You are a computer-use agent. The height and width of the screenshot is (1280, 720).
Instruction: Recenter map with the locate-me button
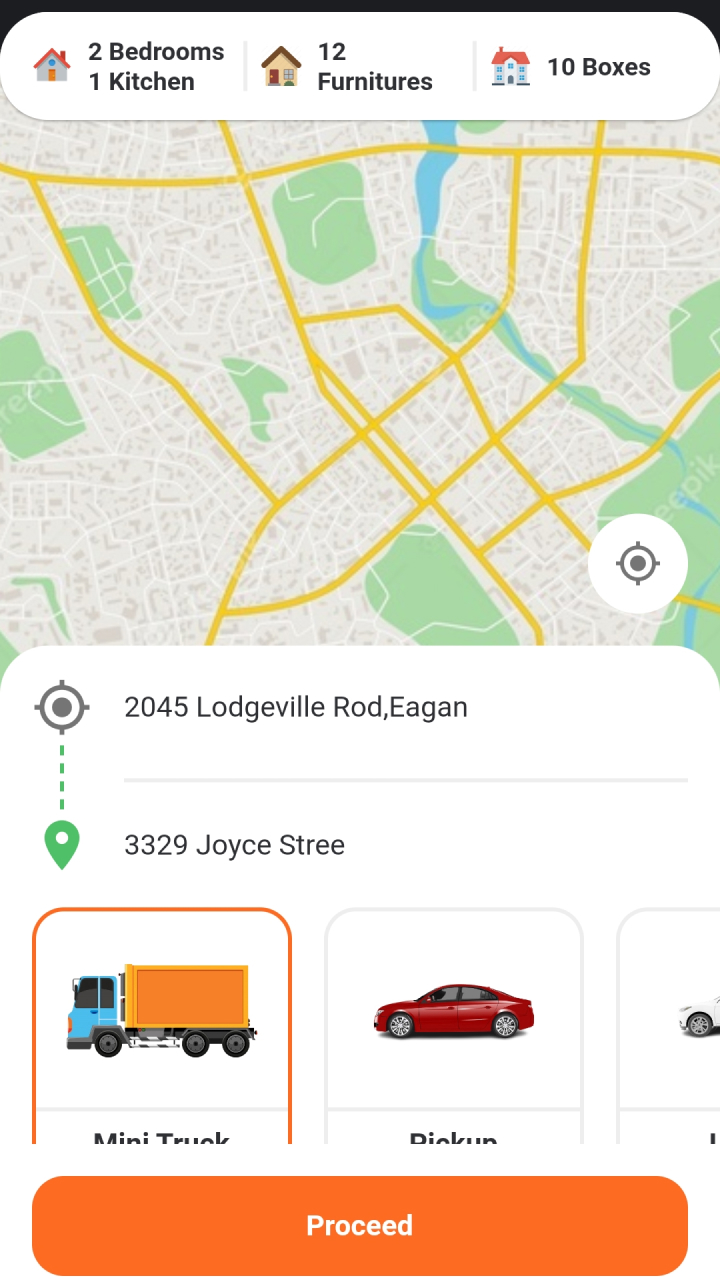point(638,564)
